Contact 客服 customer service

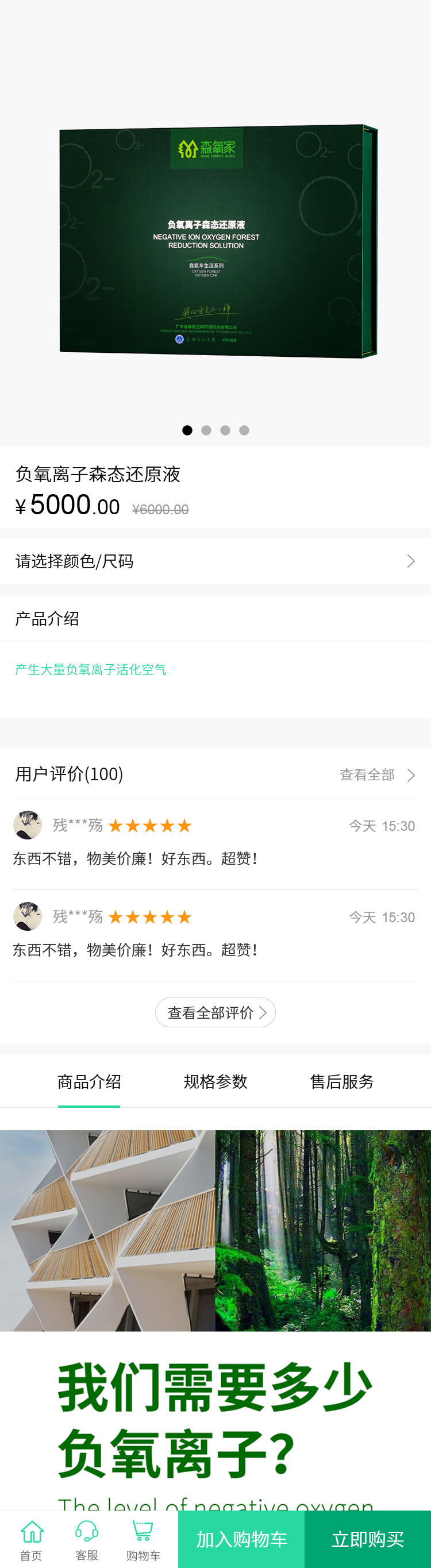tap(86, 1540)
